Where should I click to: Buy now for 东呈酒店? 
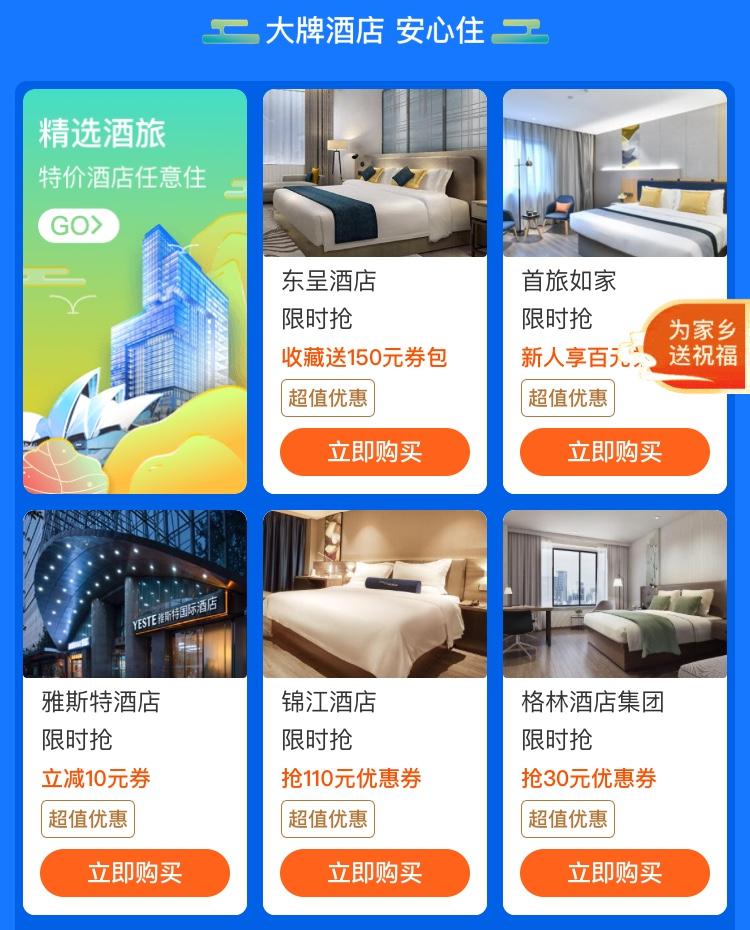[374, 452]
